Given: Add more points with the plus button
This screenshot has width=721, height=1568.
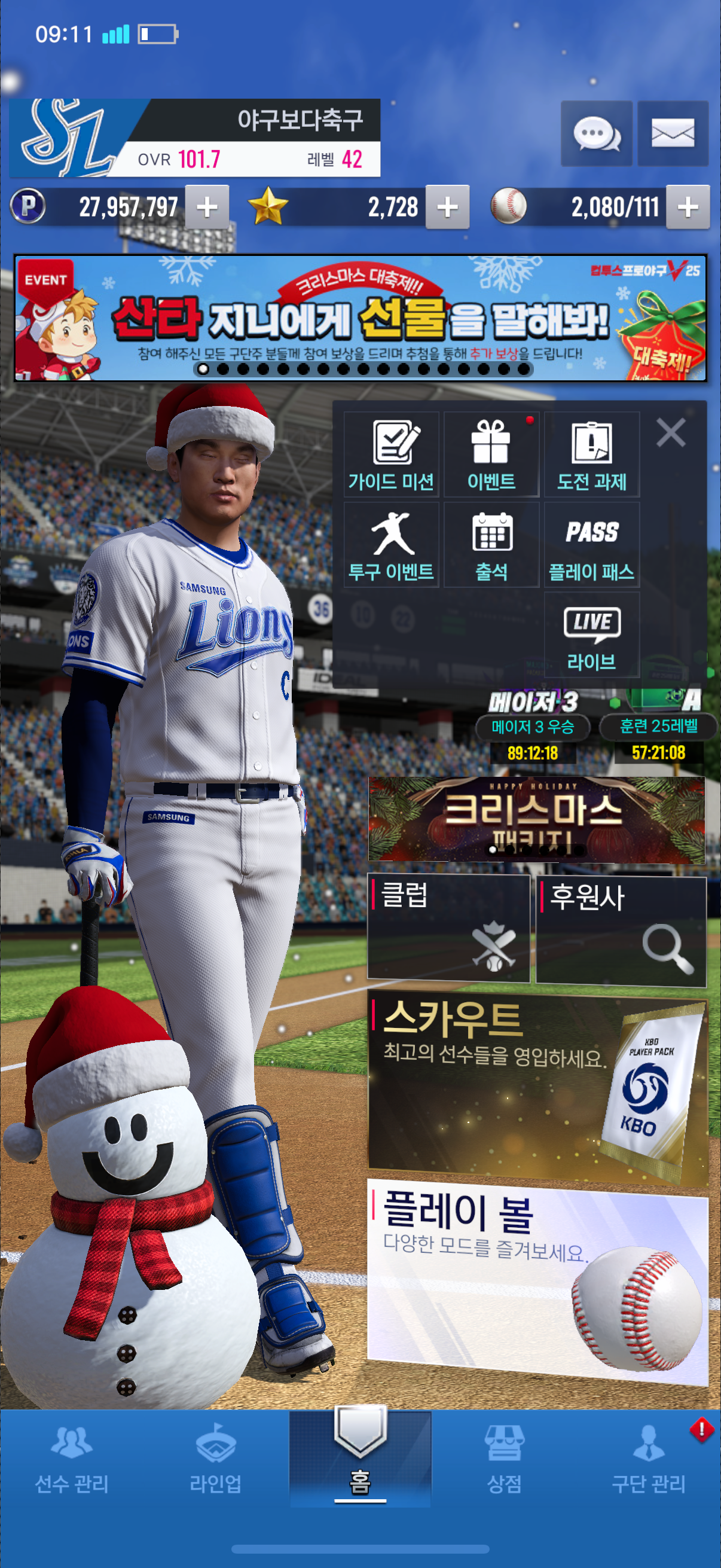Looking at the screenshot, I should click(x=207, y=207).
